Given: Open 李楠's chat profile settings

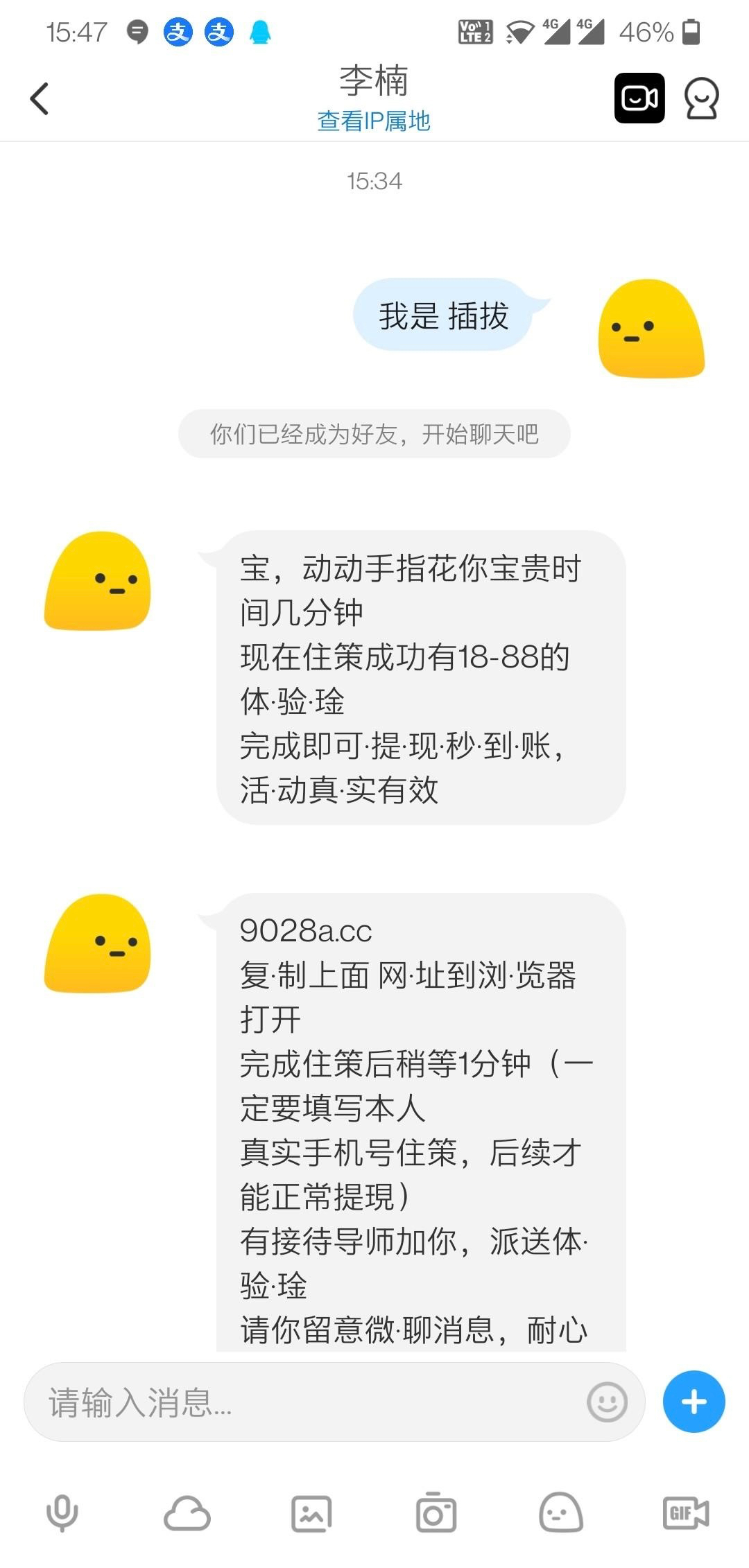Looking at the screenshot, I should point(701,98).
